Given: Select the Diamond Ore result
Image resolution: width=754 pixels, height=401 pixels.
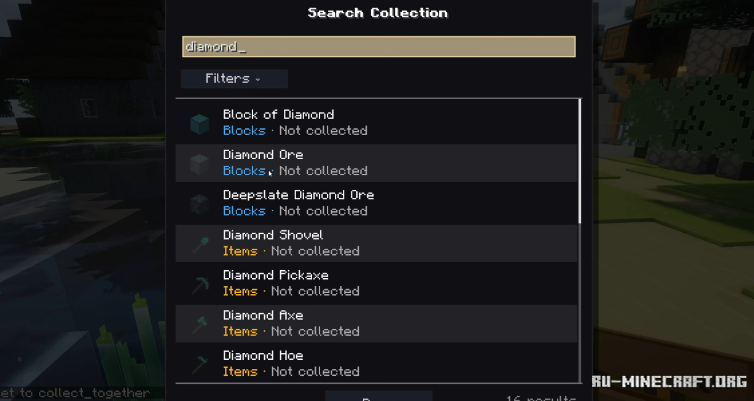Looking at the screenshot, I should [x=377, y=163].
